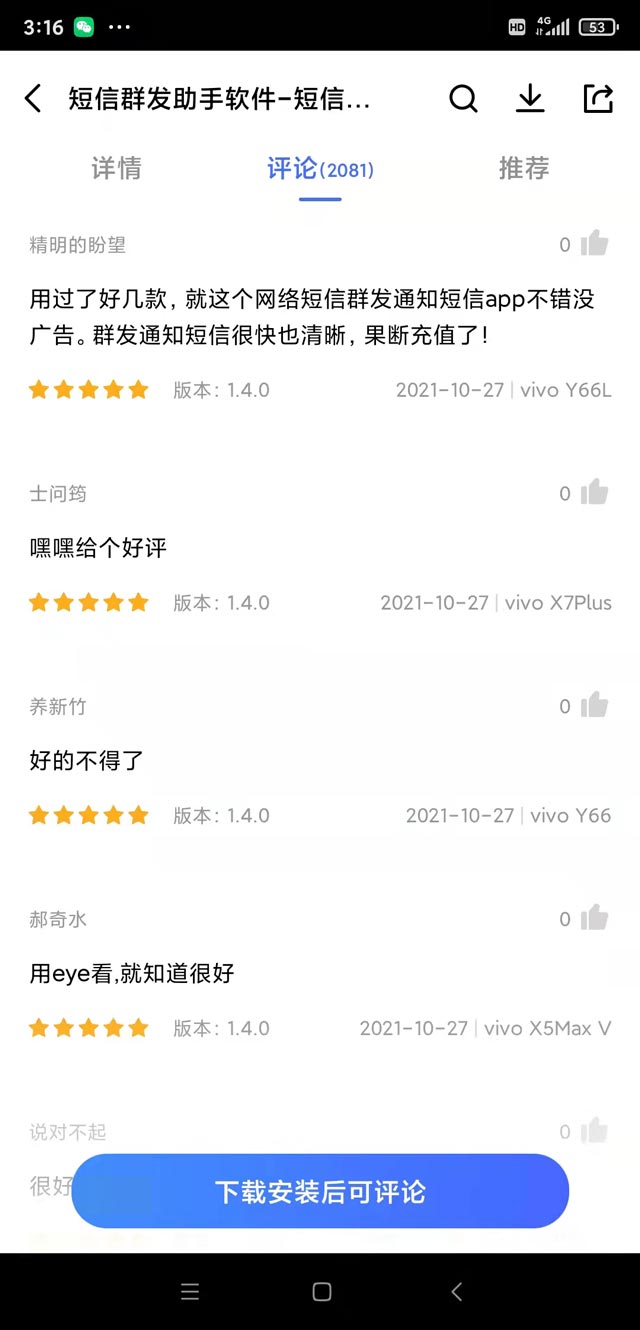This screenshot has width=640, height=1330.
Task: Open the search magnifier icon
Action: (463, 98)
